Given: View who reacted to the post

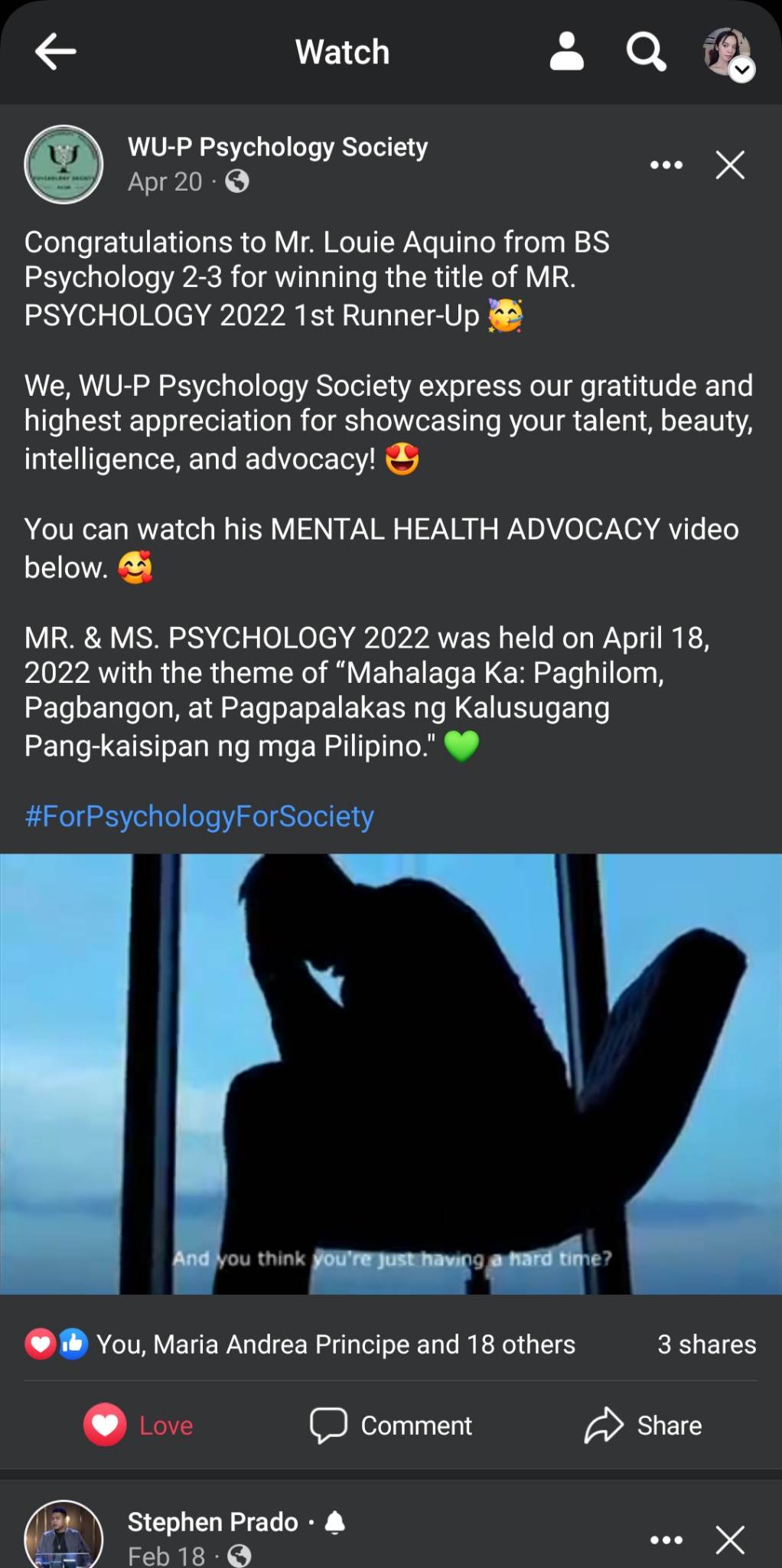Looking at the screenshot, I should pos(335,1344).
